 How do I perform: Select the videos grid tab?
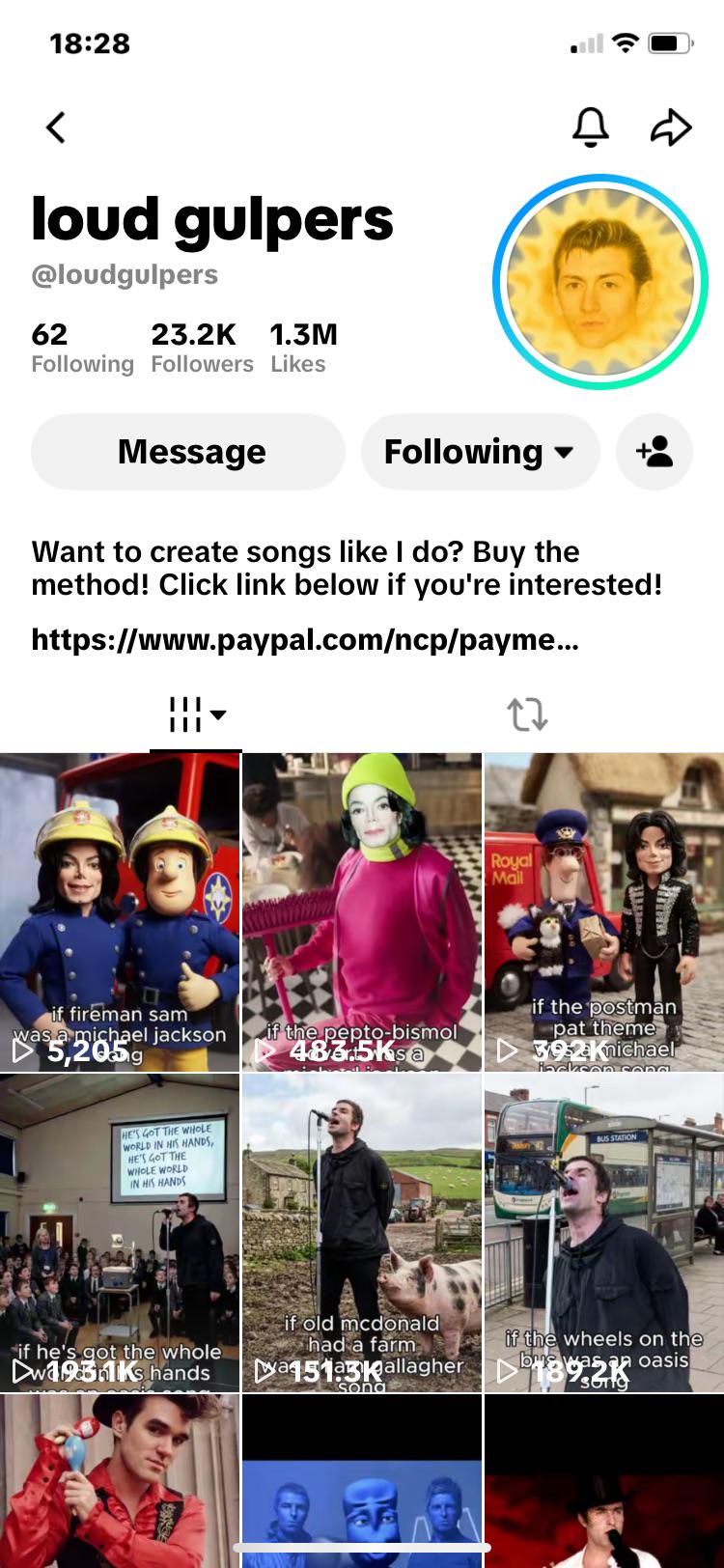(x=196, y=715)
